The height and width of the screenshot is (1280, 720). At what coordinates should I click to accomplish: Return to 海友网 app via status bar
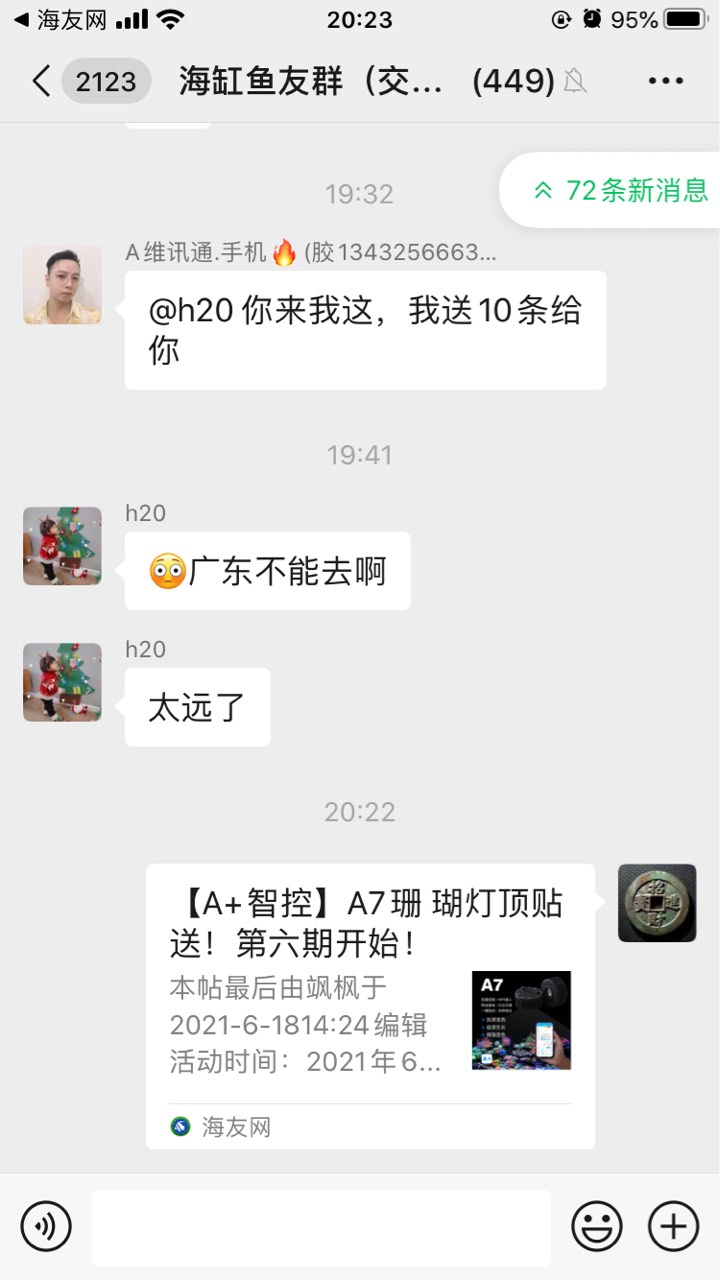click(60, 20)
